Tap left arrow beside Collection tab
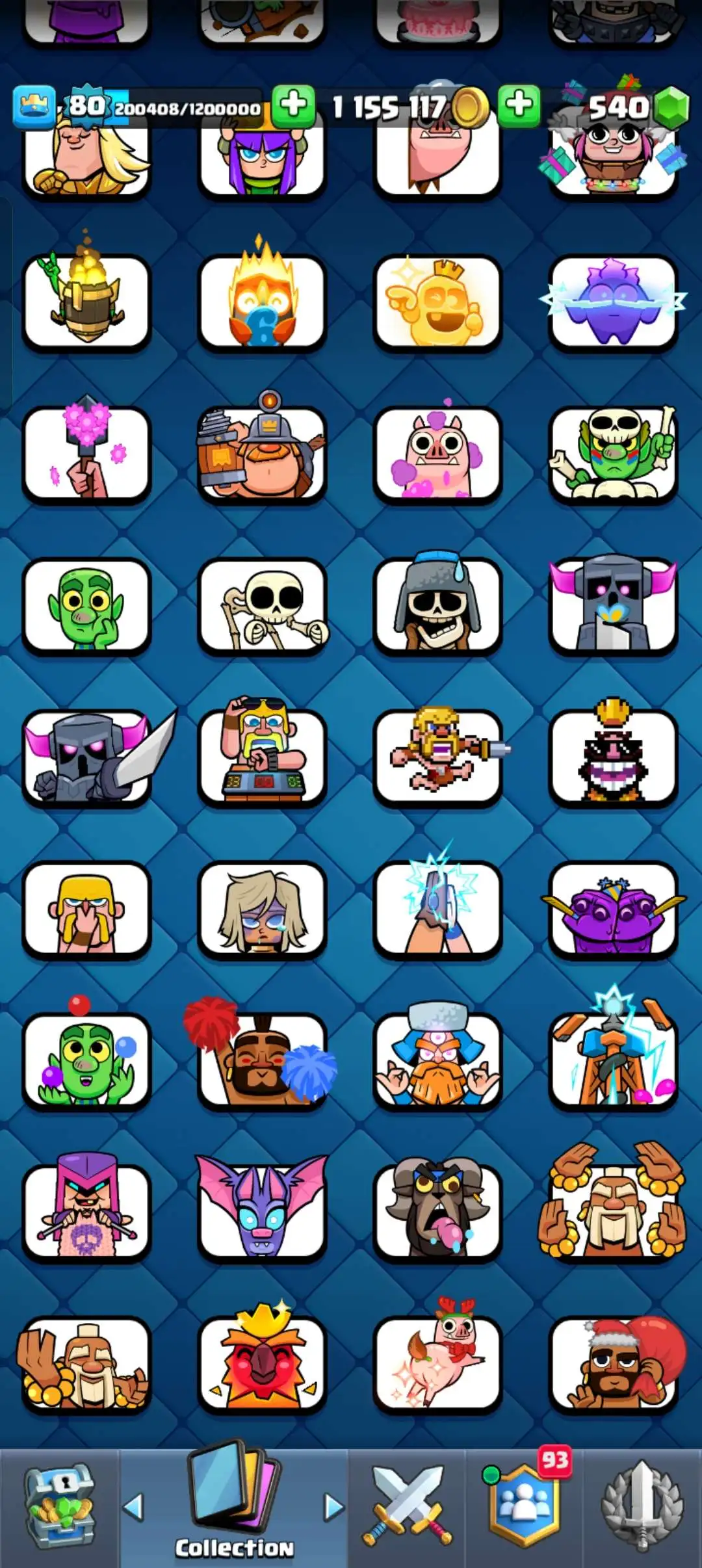The image size is (702, 1568). pyautogui.click(x=133, y=1507)
